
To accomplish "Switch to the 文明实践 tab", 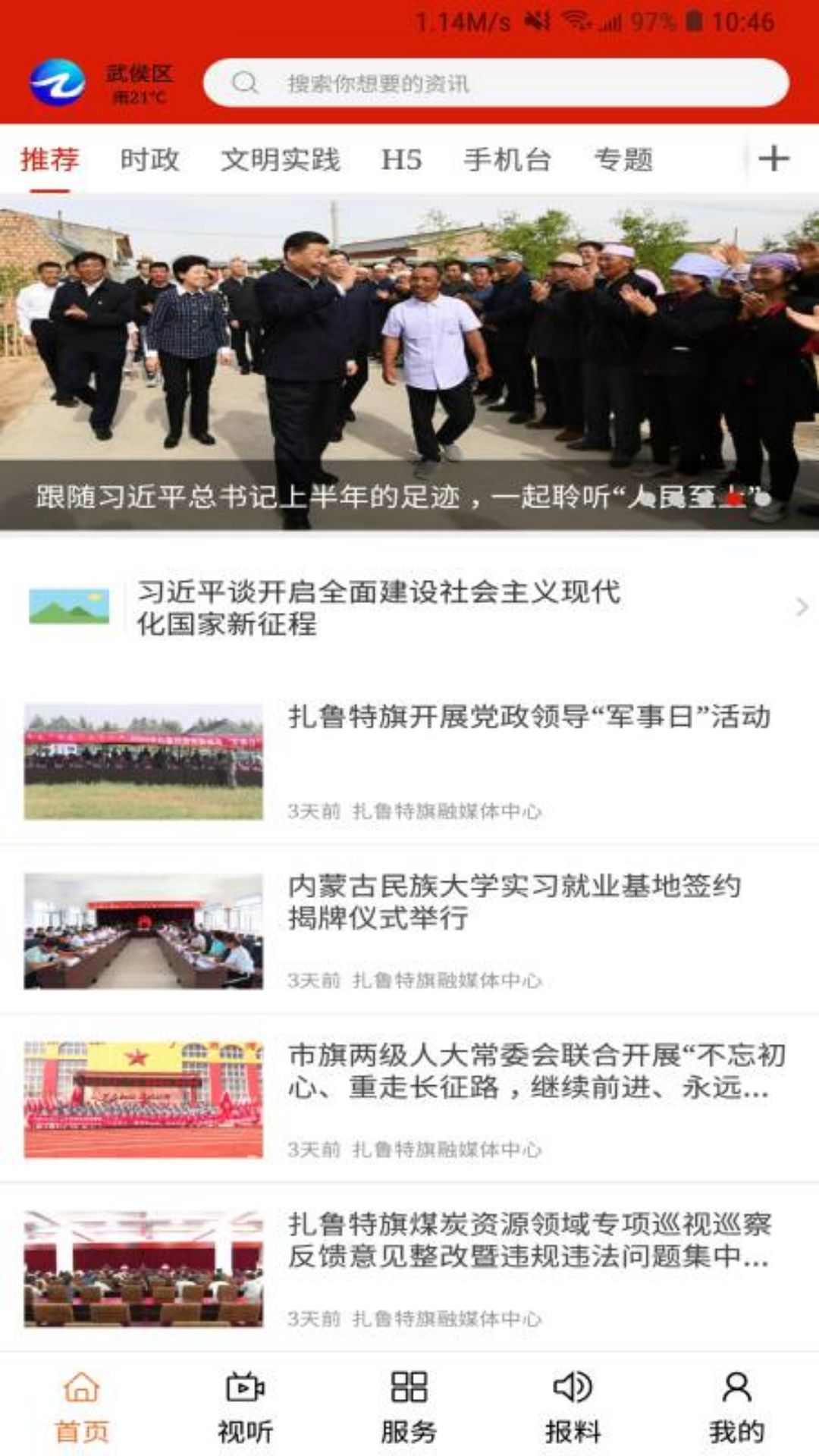I will click(x=280, y=159).
